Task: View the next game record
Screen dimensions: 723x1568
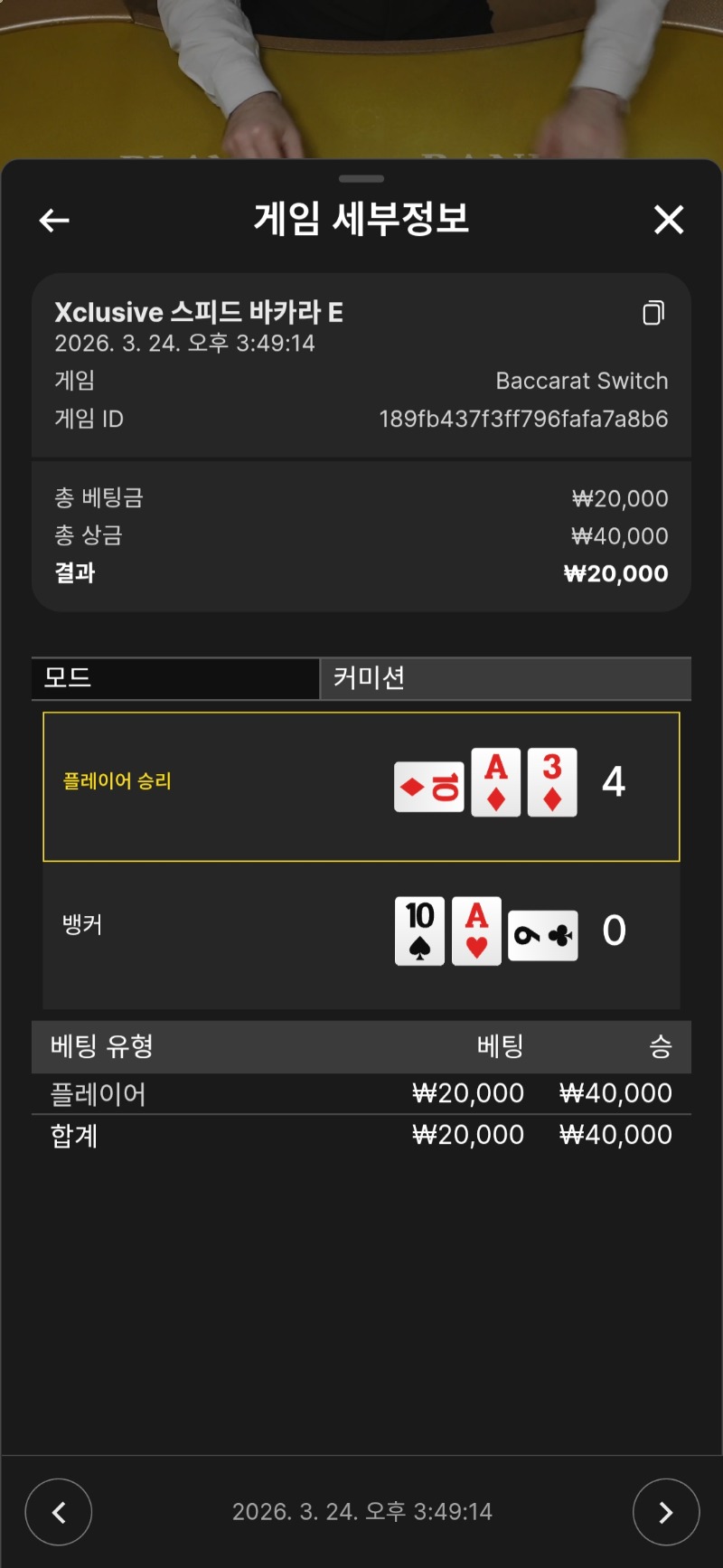Action: click(666, 1512)
